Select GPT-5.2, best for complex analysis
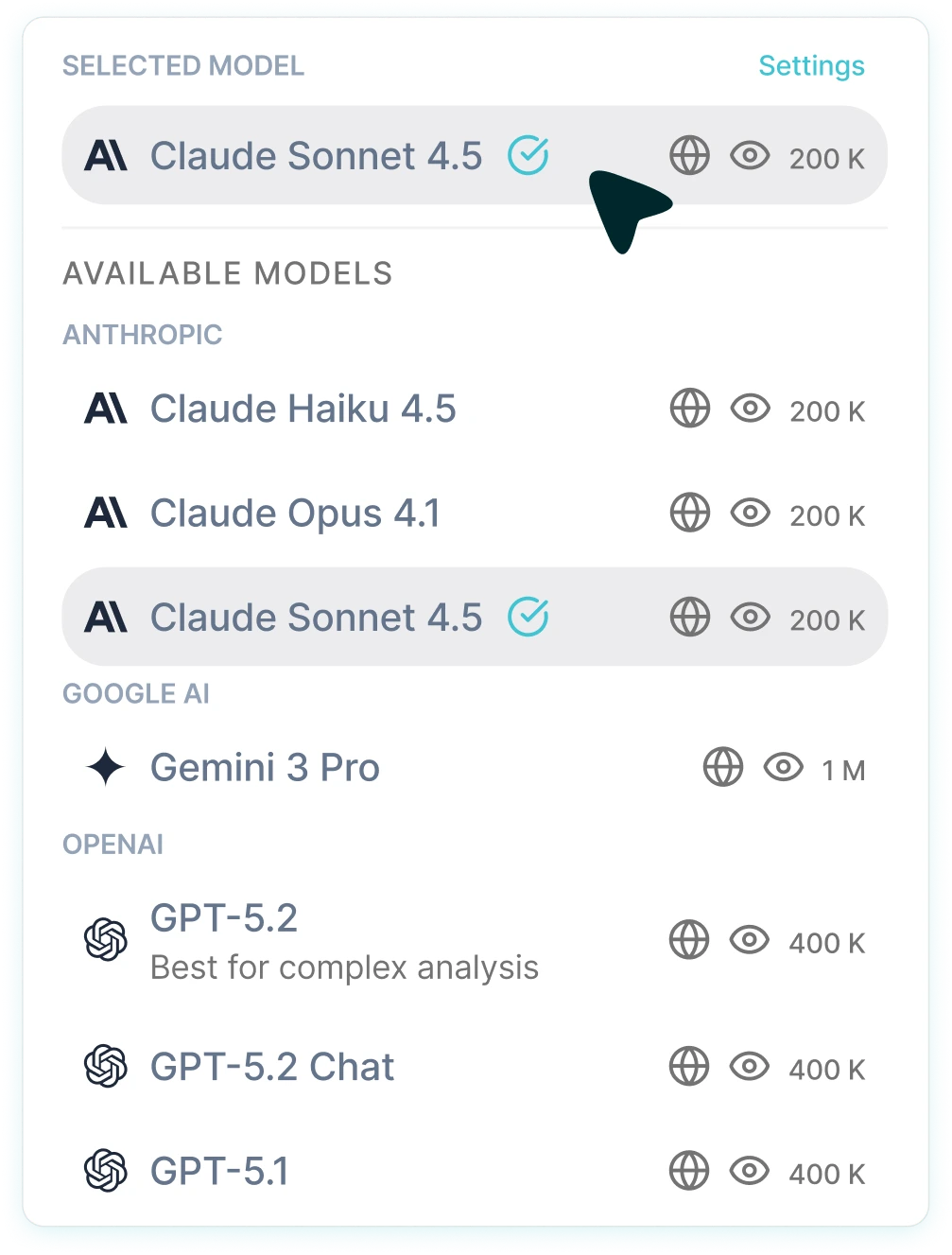Viewport: 952px width, 1255px height. 475,942
